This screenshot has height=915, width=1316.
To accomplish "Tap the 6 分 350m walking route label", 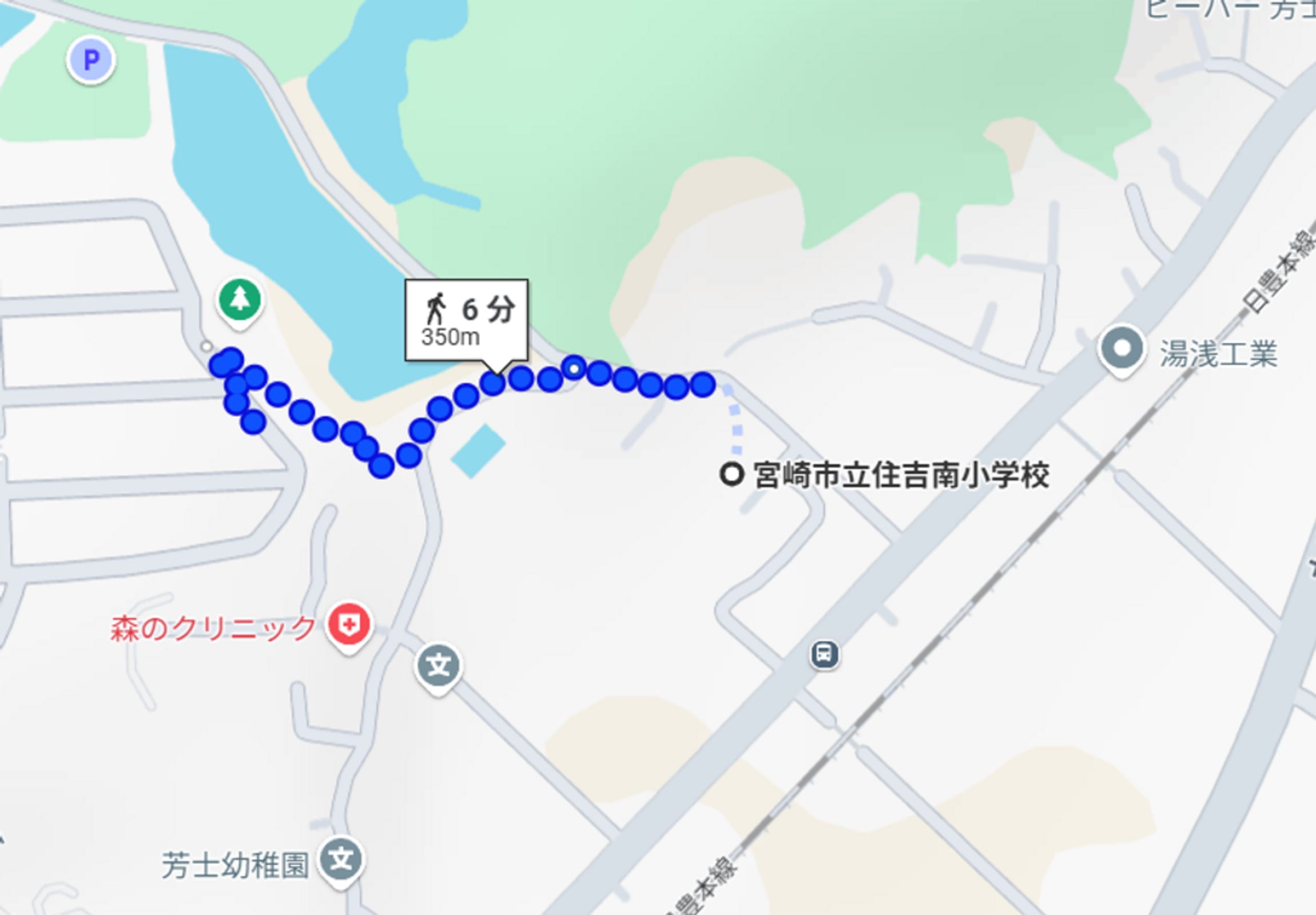I will tap(467, 320).
